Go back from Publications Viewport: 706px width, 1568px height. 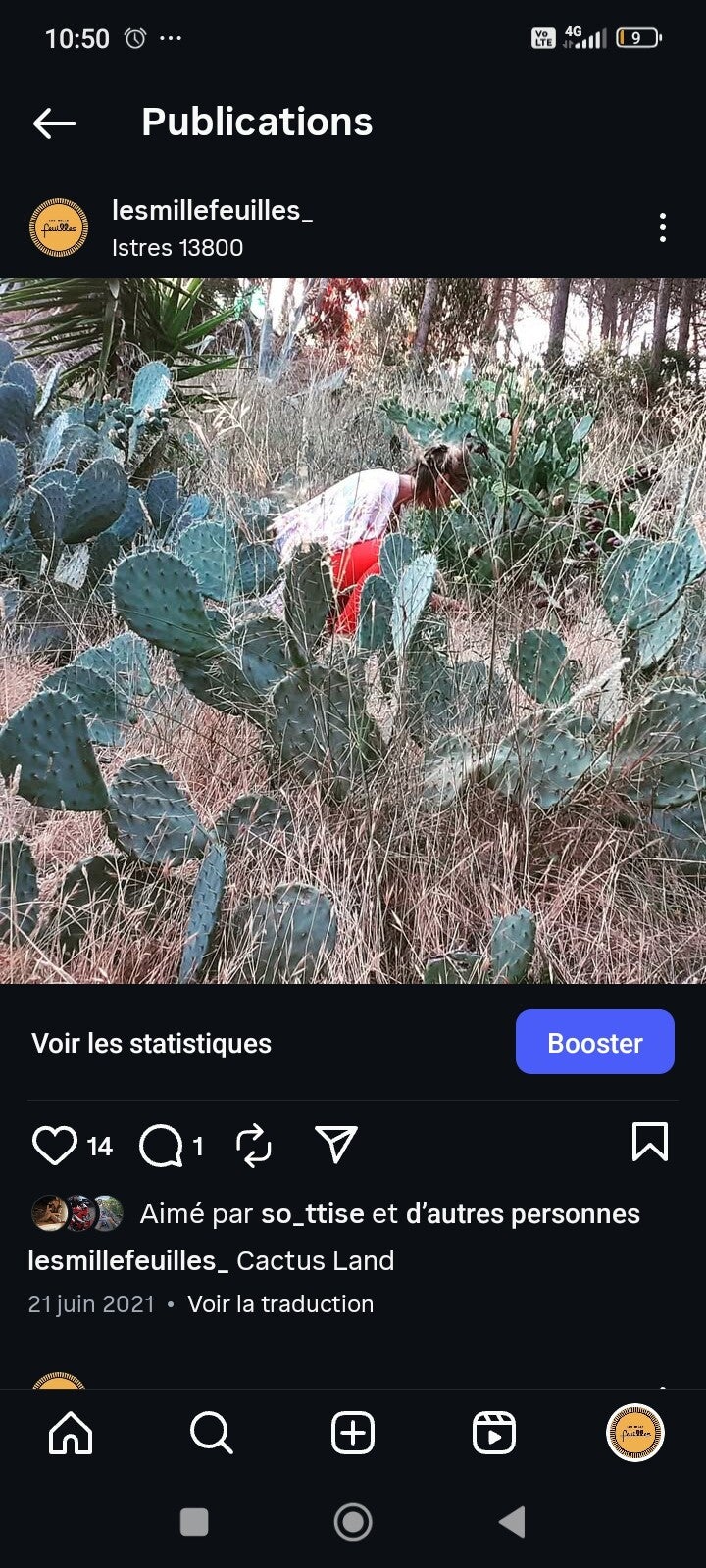point(55,122)
